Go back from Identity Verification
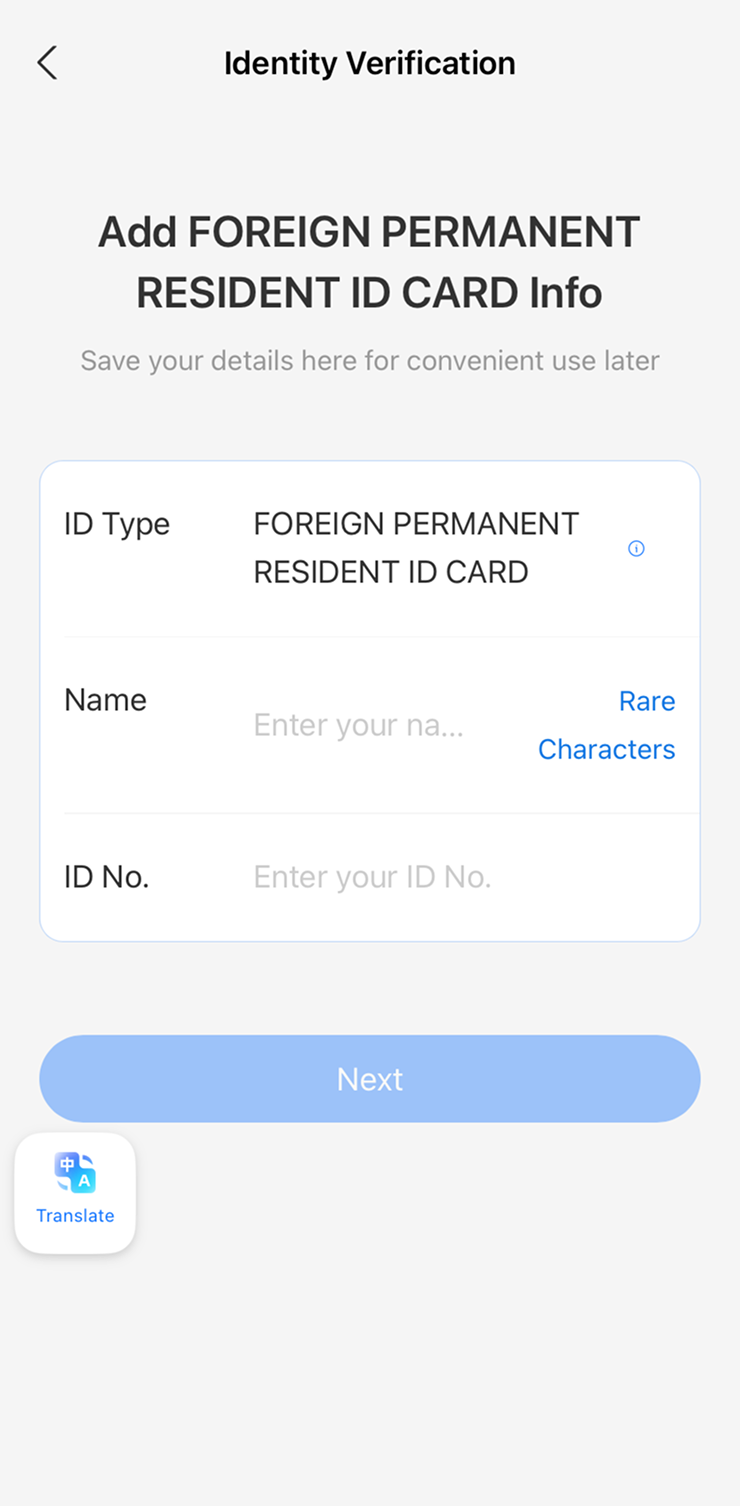Screen dimensions: 740x1506 pos(47,63)
